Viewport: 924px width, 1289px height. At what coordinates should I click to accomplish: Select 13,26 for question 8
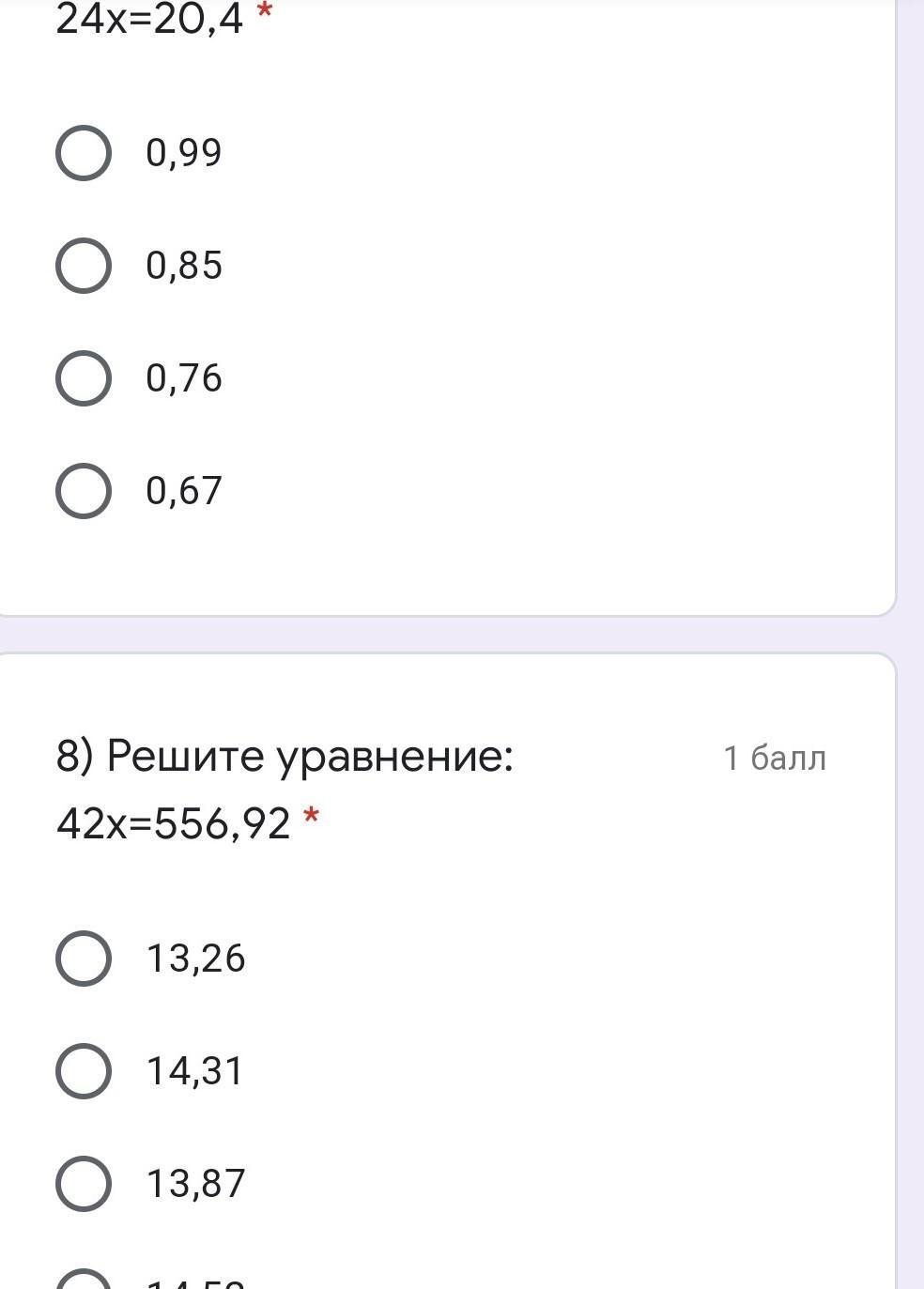[x=84, y=958]
